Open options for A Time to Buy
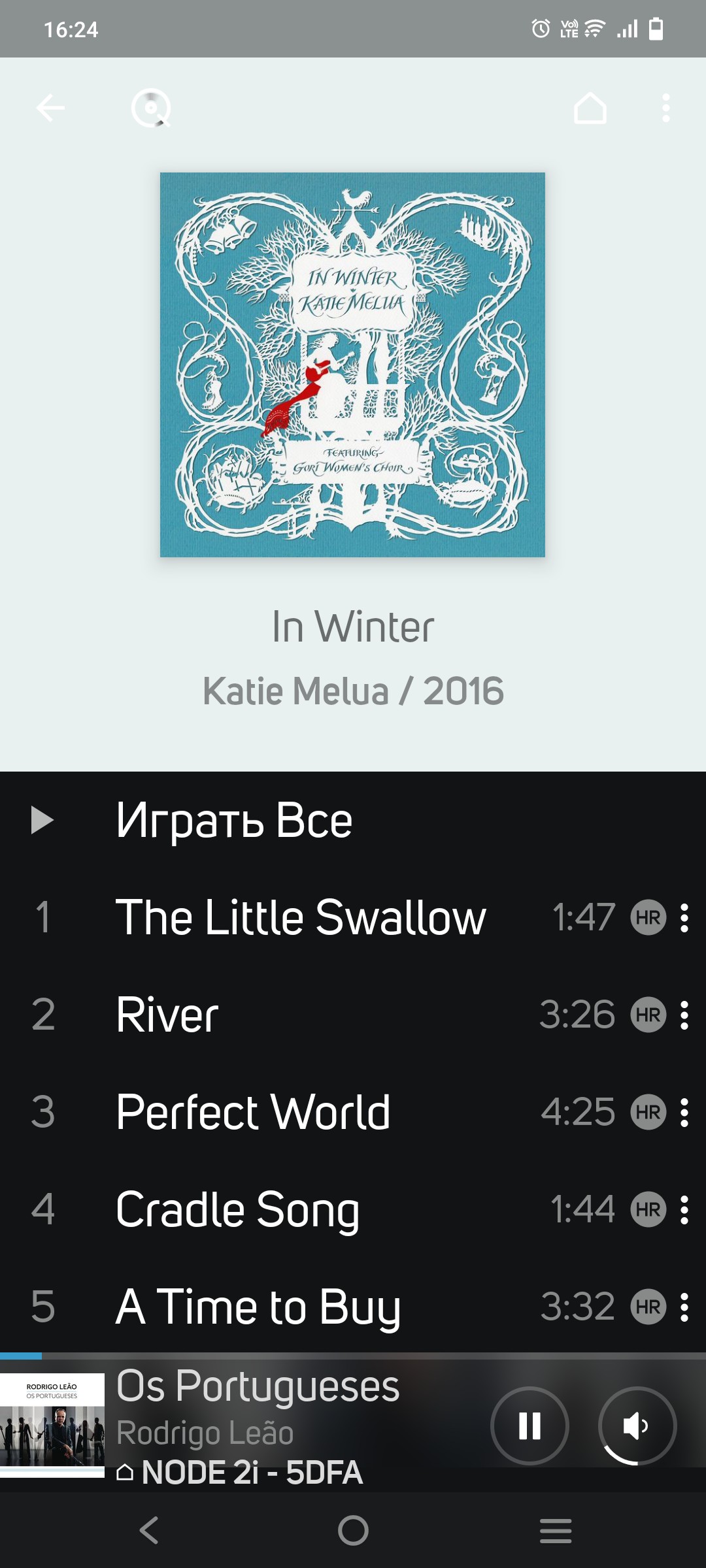 tap(684, 1307)
